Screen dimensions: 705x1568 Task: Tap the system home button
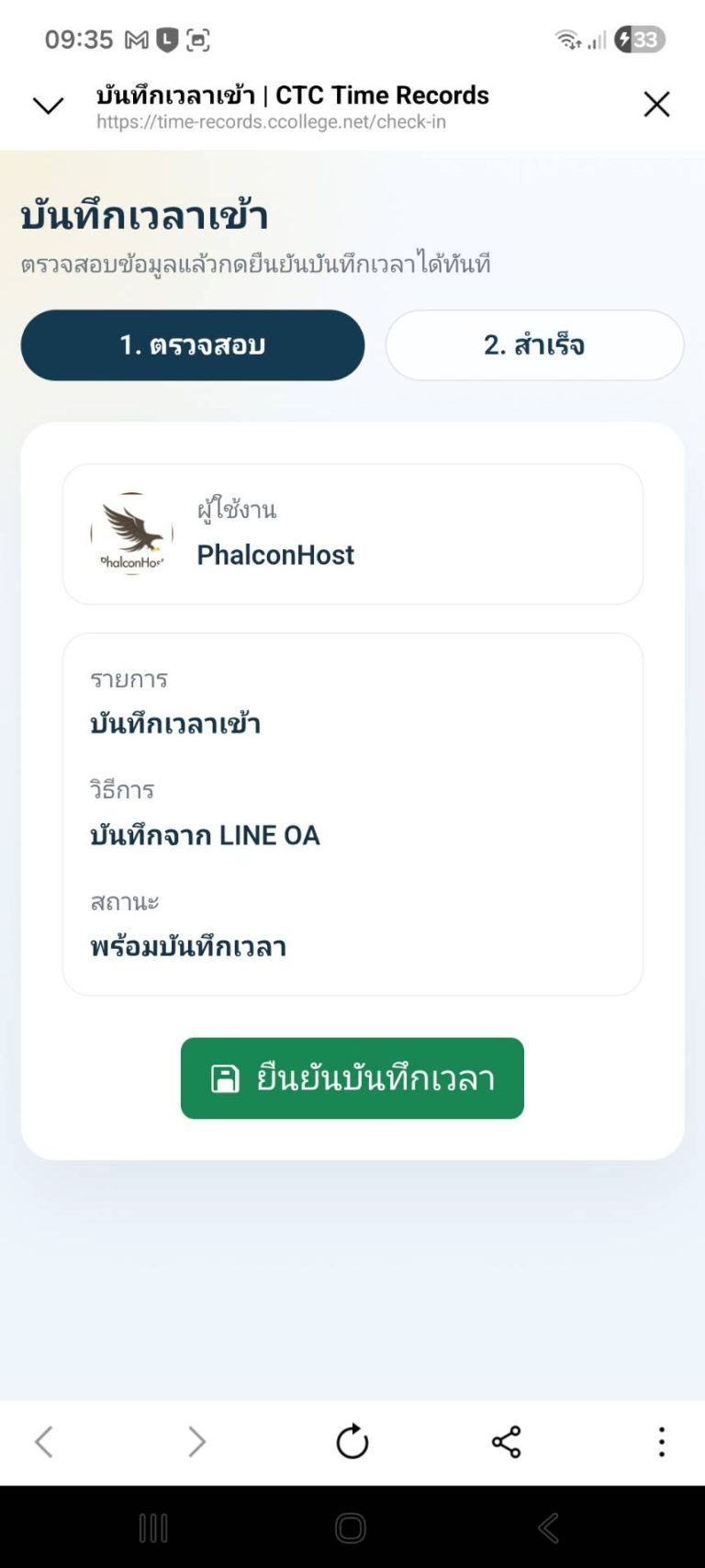(x=350, y=1529)
